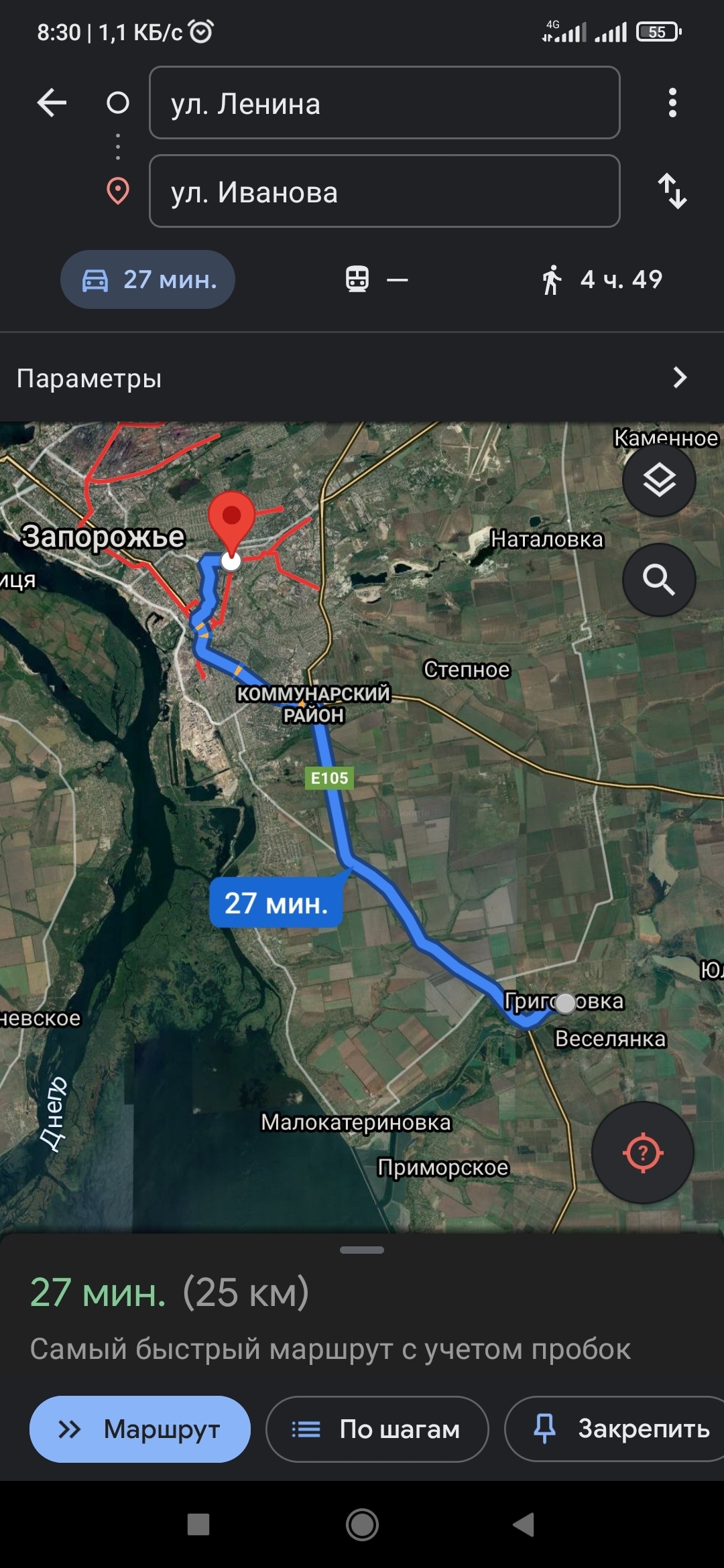Open the Параметры route options
The image size is (724, 1568).
point(362,378)
